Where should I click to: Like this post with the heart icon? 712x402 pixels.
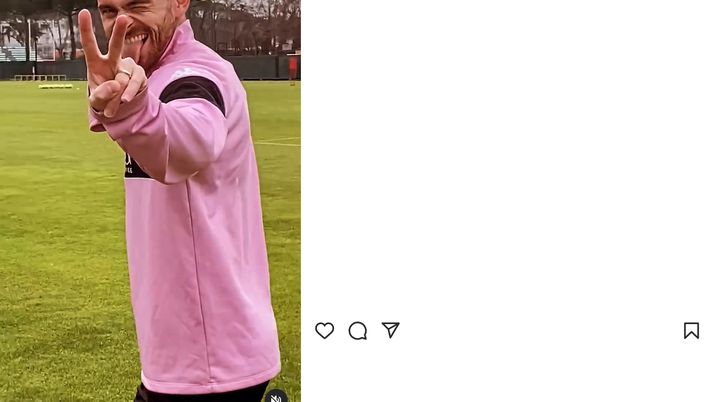point(324,331)
